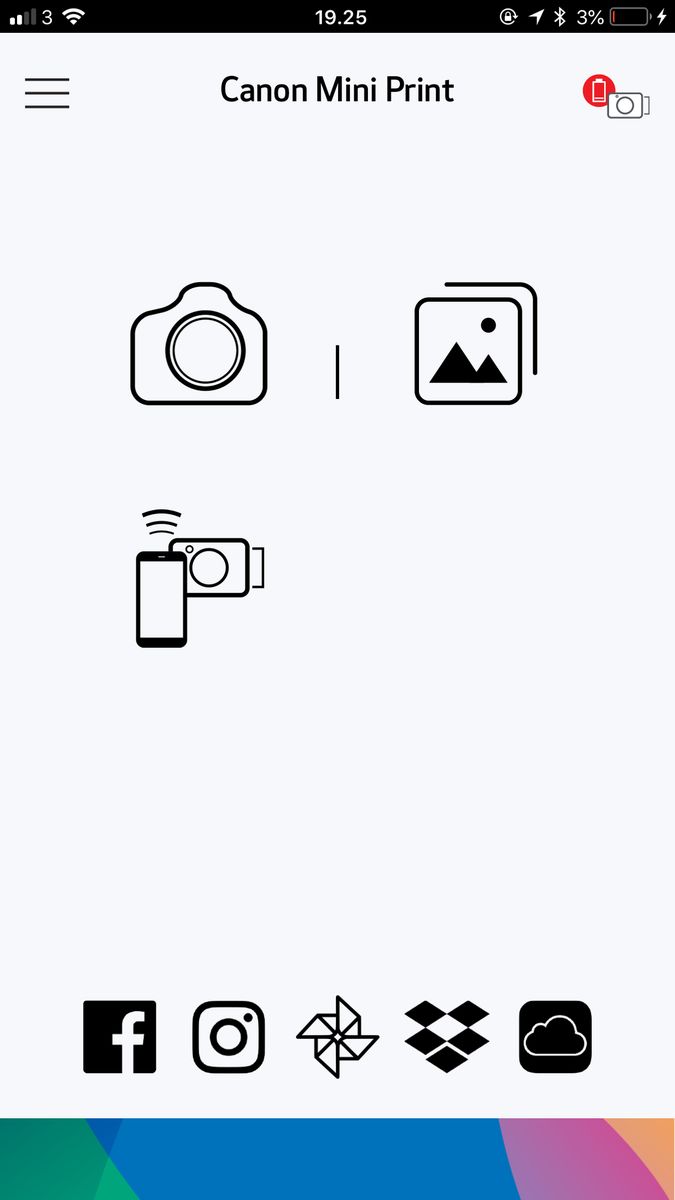
Task: Open the hamburger menu
Action: [x=47, y=92]
